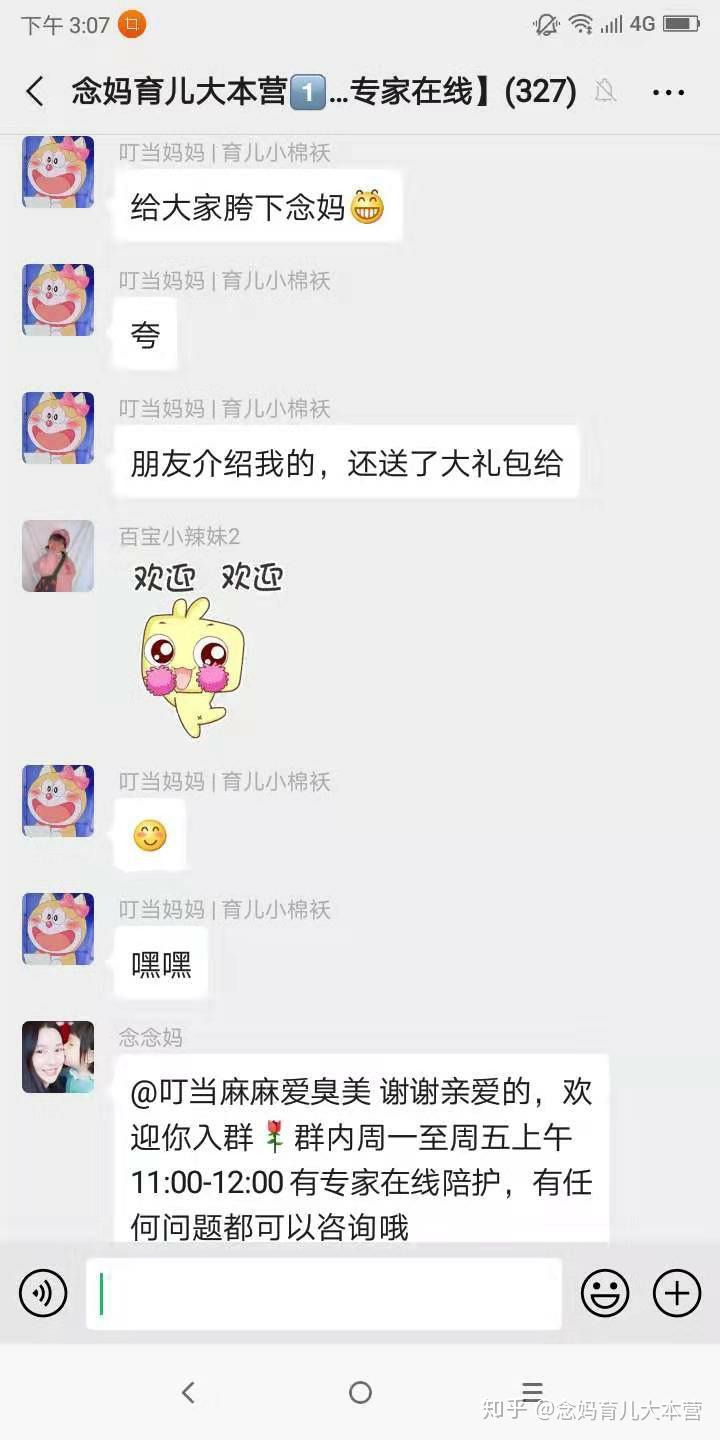Focus the message text field

323,1294
